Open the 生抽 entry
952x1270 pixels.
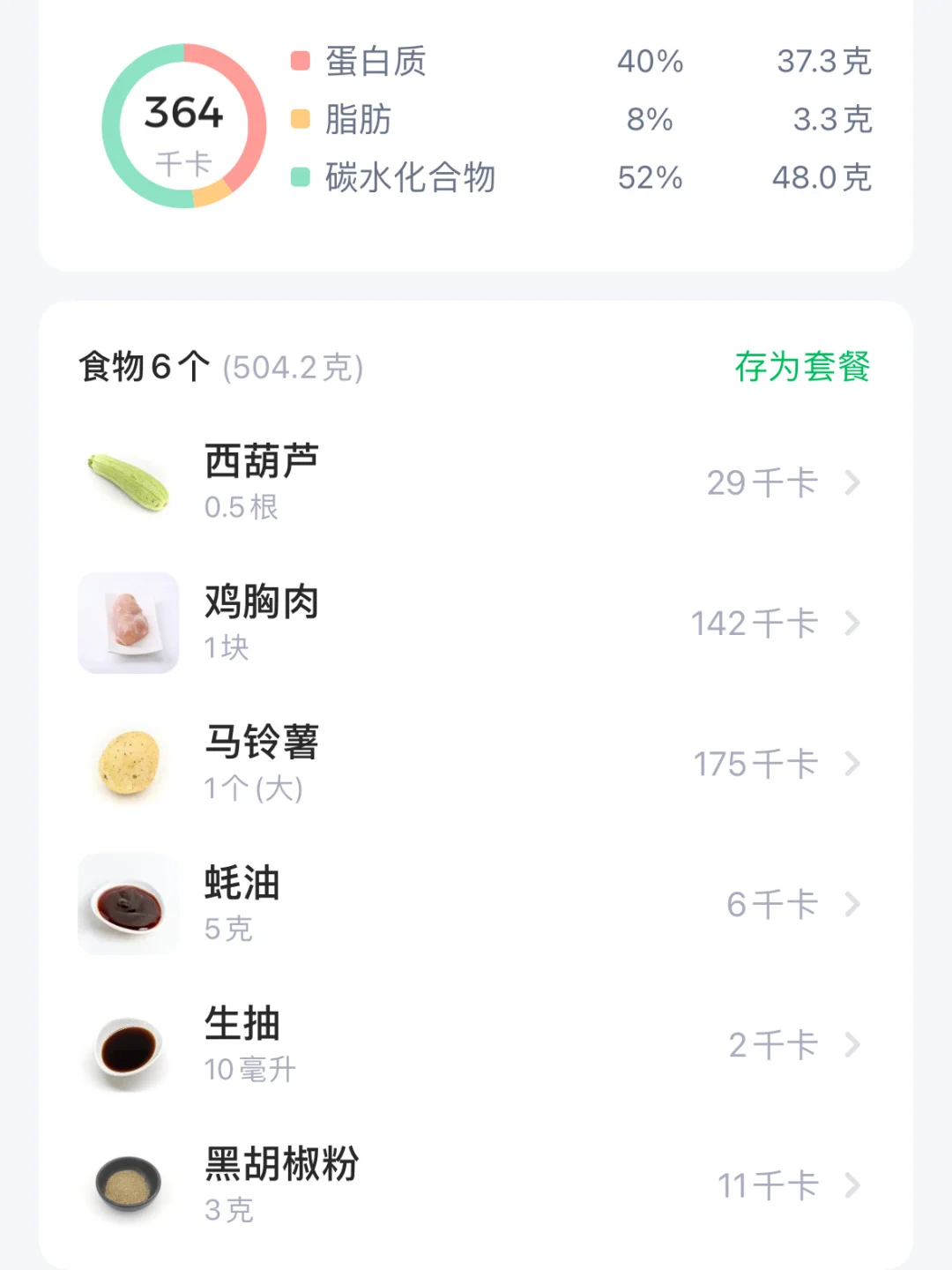[476, 1045]
